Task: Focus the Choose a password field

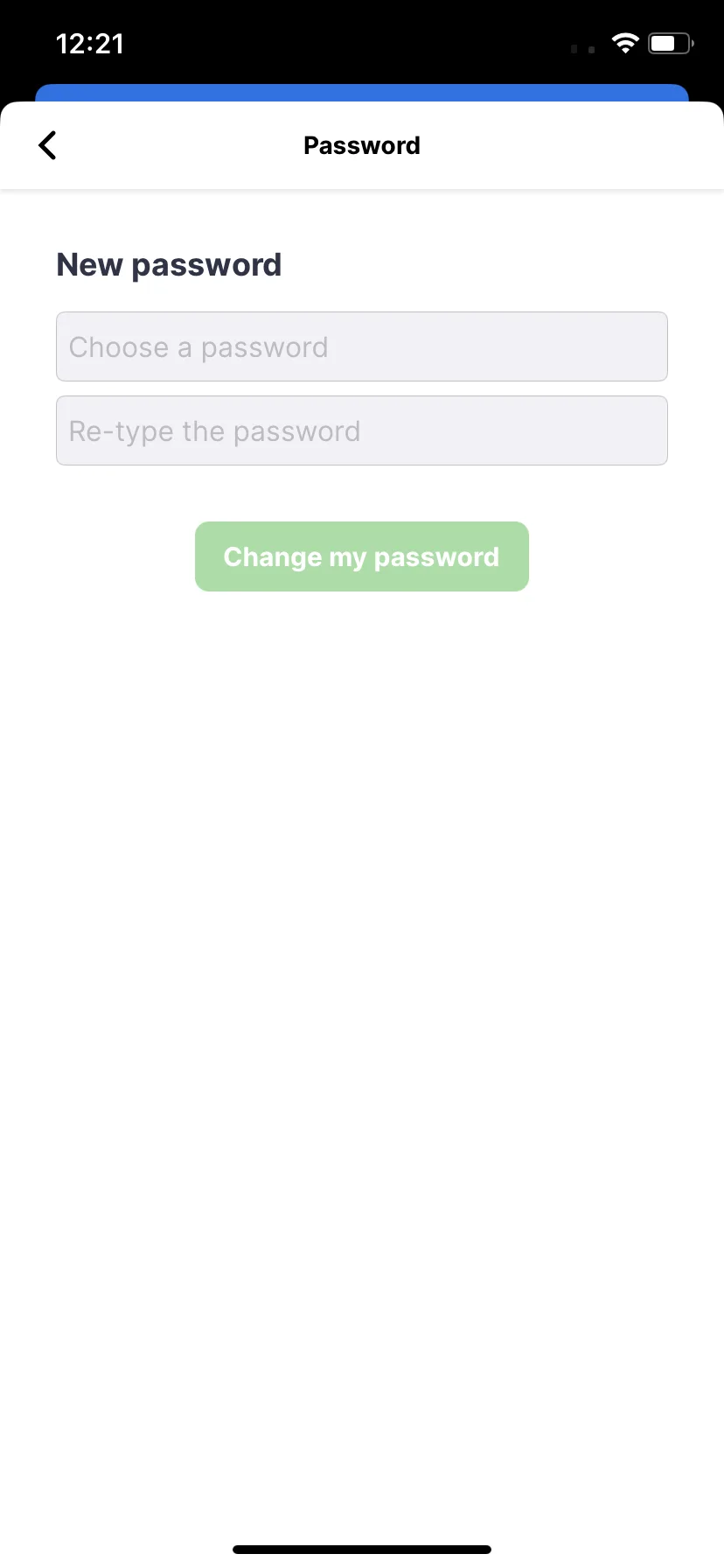Action: pos(361,346)
